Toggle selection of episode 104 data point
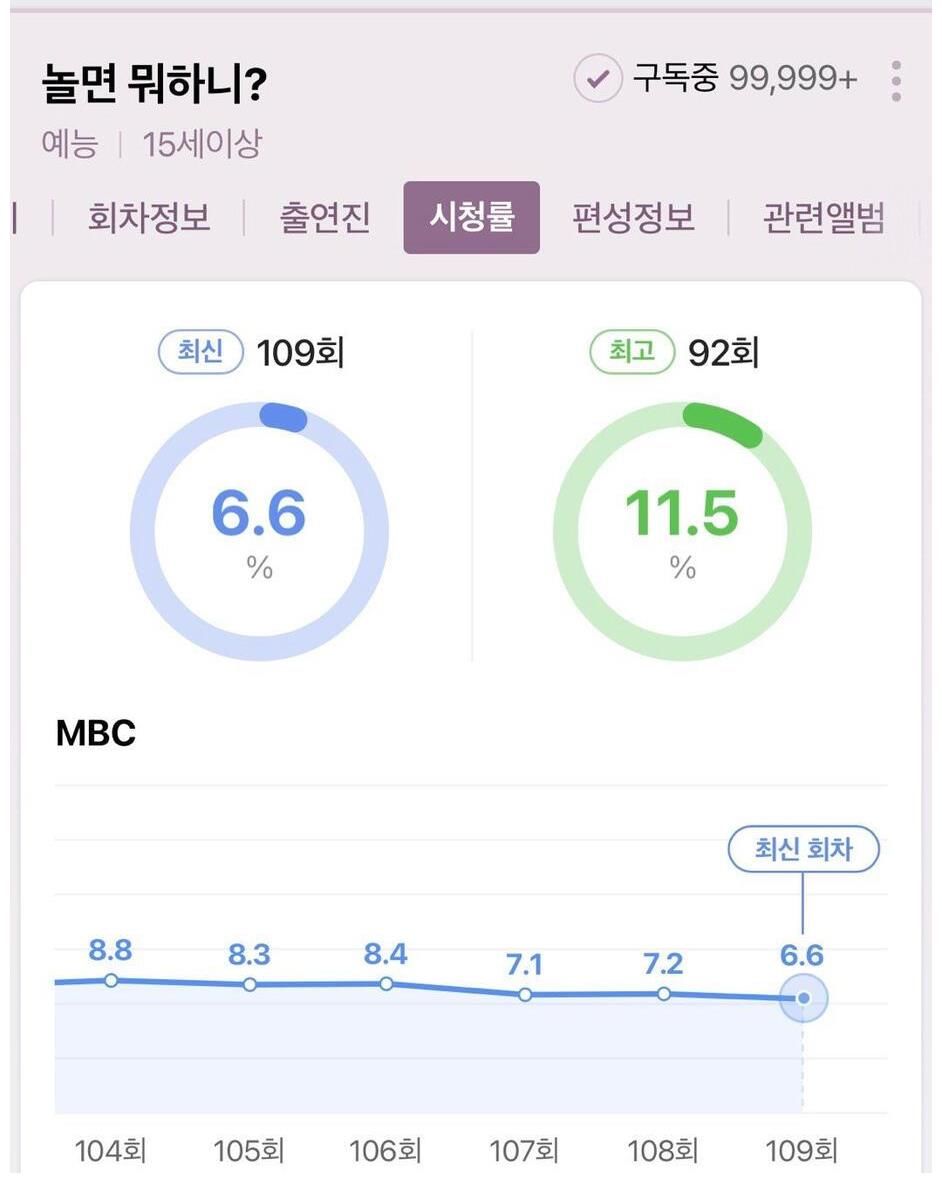 110,981
